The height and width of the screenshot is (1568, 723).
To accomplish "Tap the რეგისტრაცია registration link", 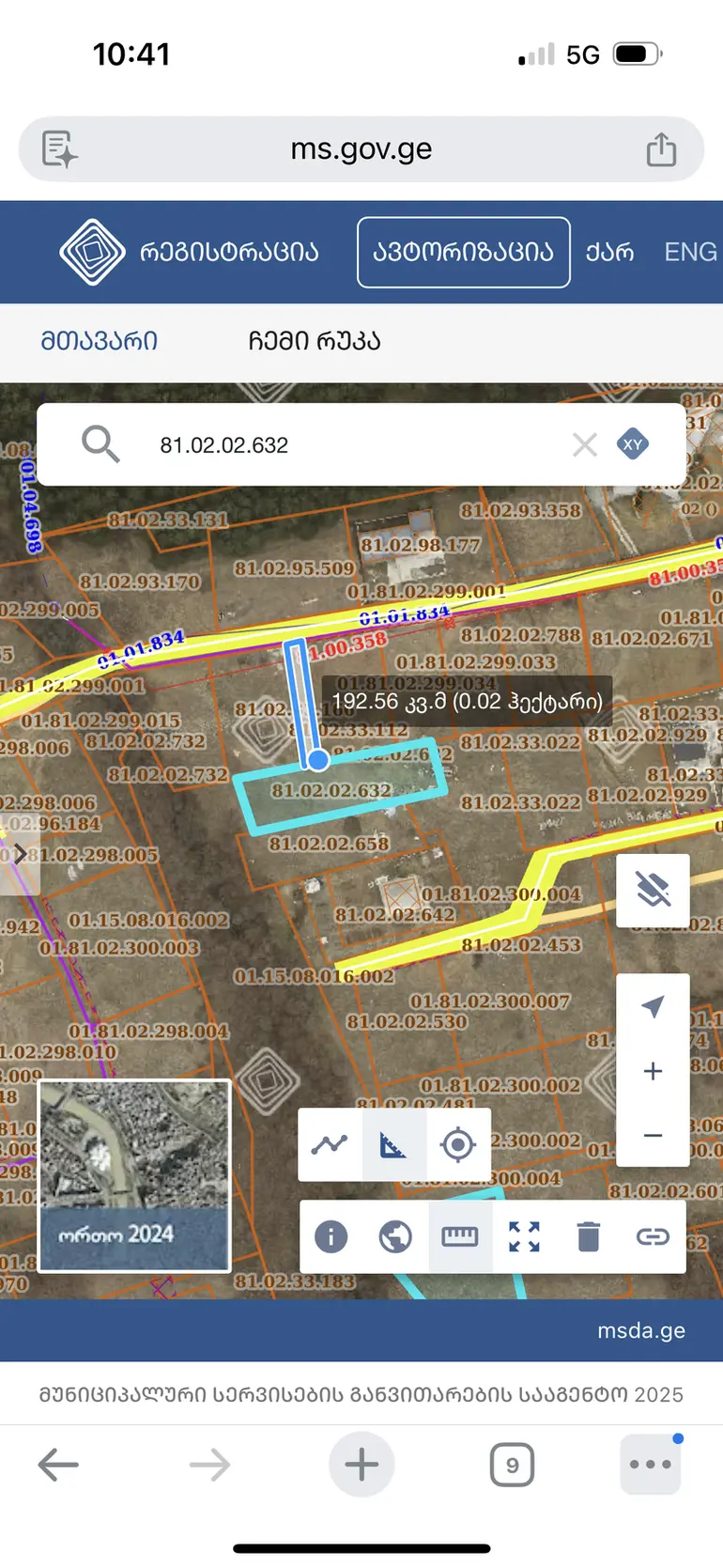I will [229, 252].
